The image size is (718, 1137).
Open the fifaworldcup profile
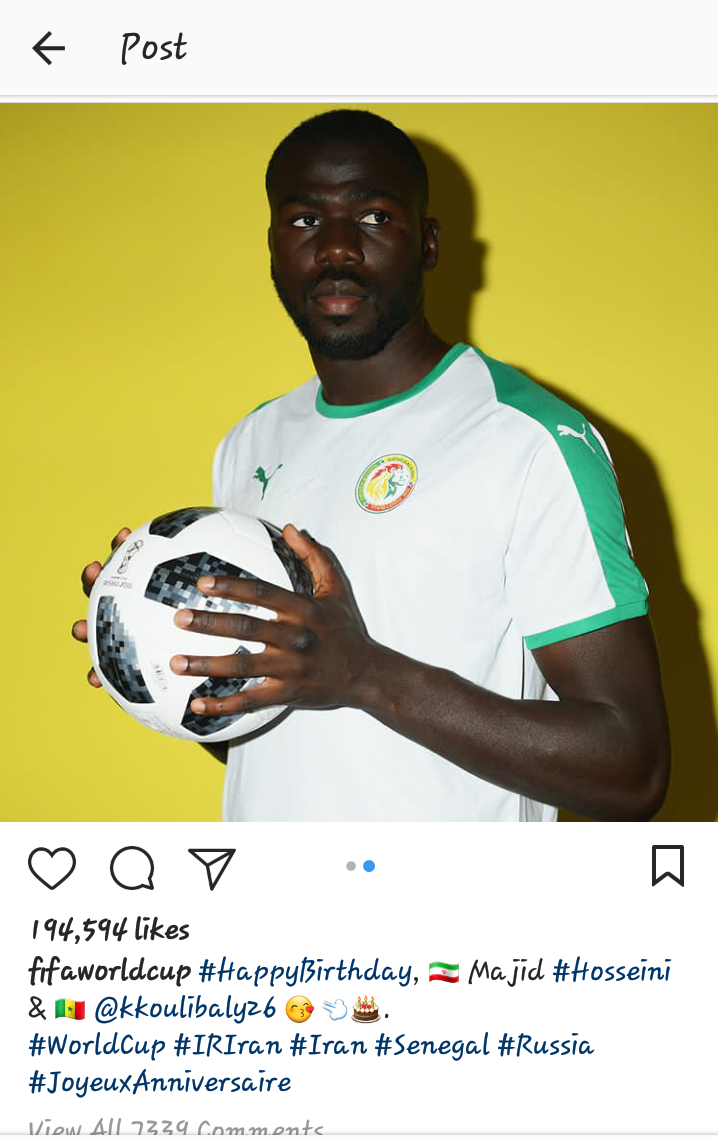[x=110, y=971]
